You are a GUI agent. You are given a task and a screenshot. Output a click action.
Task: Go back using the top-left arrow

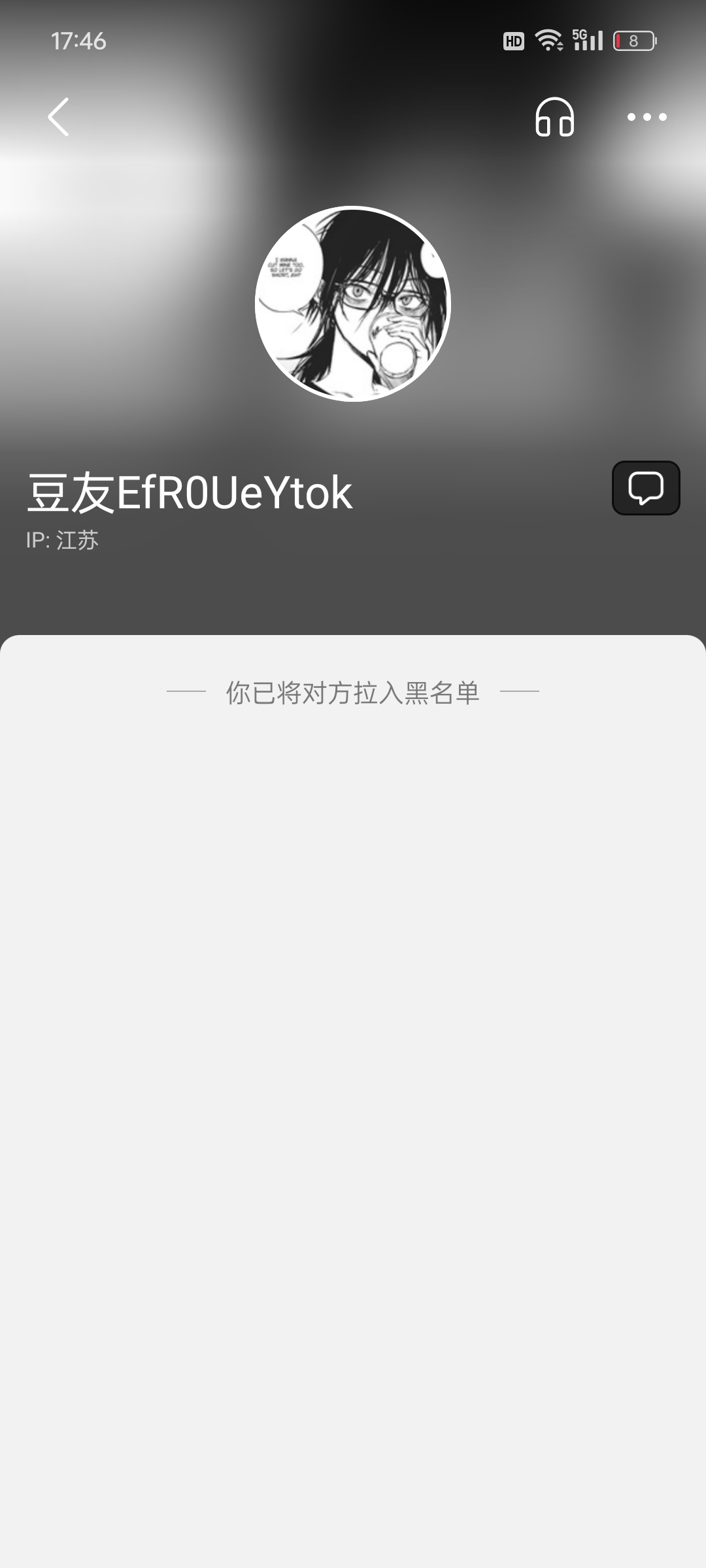[58, 117]
